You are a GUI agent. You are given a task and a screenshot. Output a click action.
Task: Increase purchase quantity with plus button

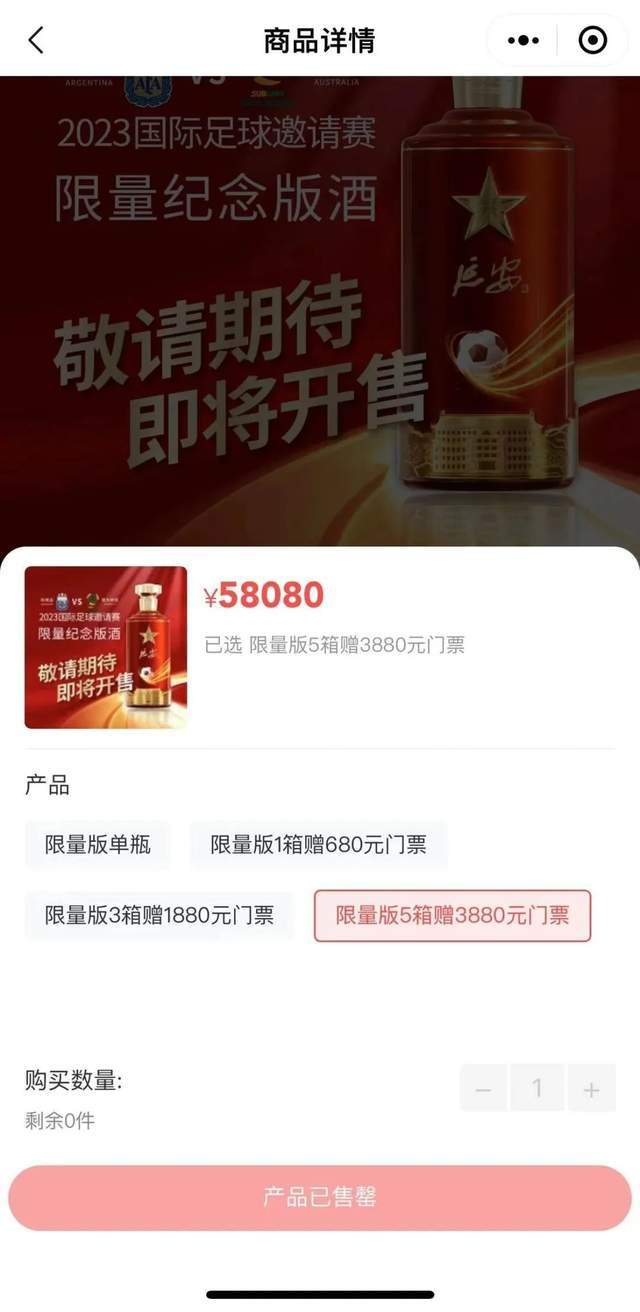pos(591,1088)
